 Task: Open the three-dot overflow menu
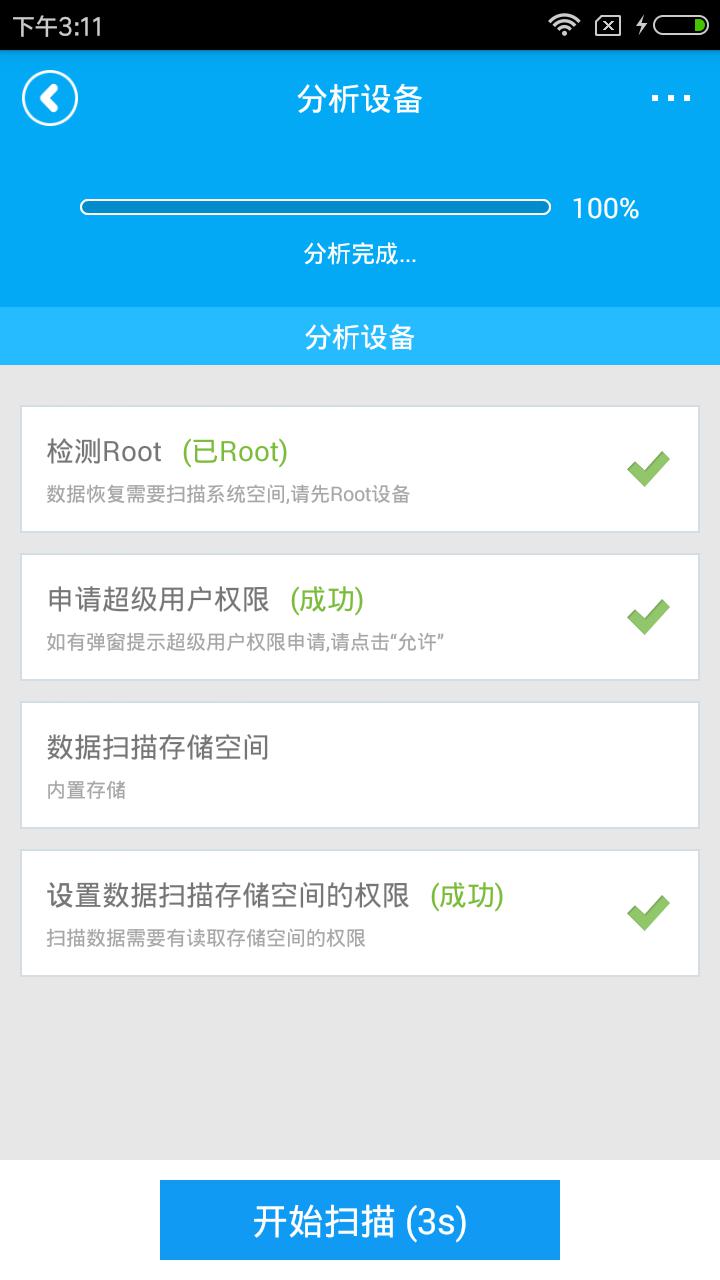pos(670,98)
